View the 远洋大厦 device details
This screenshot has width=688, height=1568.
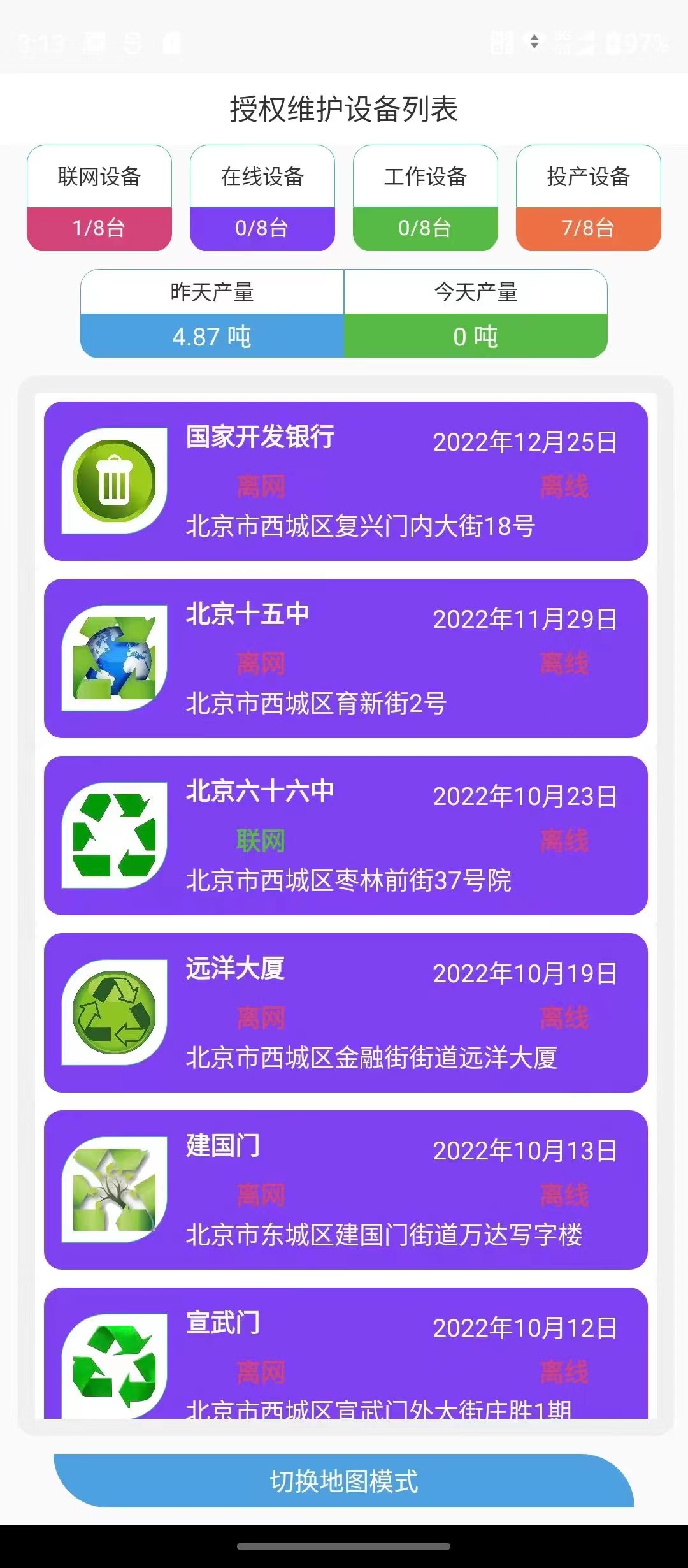click(345, 1013)
